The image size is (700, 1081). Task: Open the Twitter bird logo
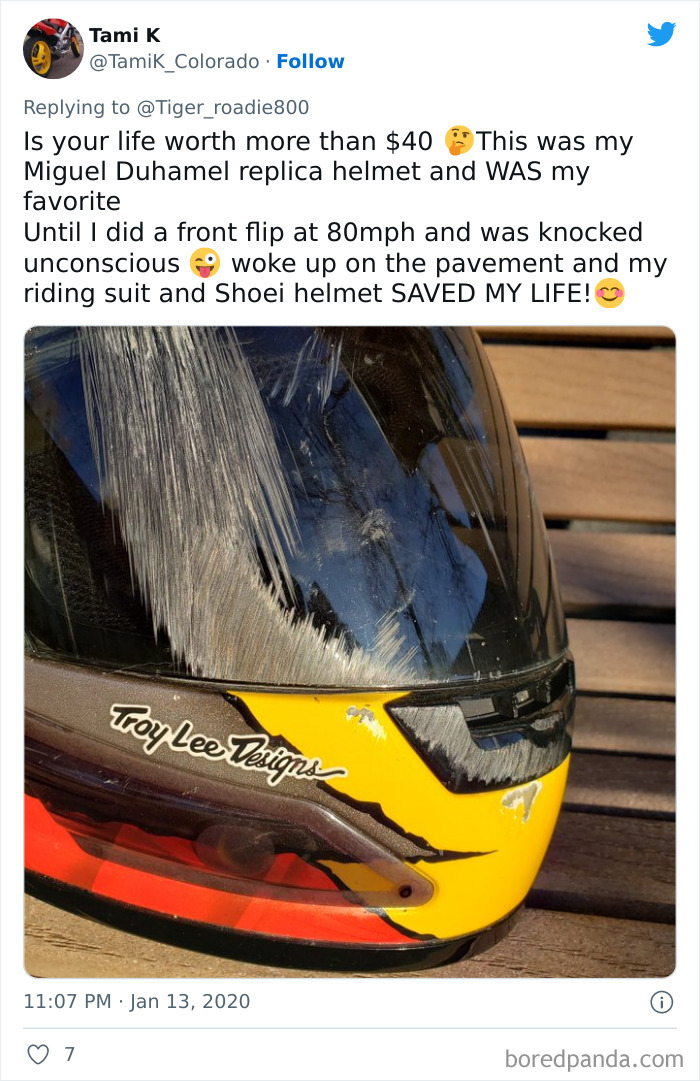tap(661, 35)
